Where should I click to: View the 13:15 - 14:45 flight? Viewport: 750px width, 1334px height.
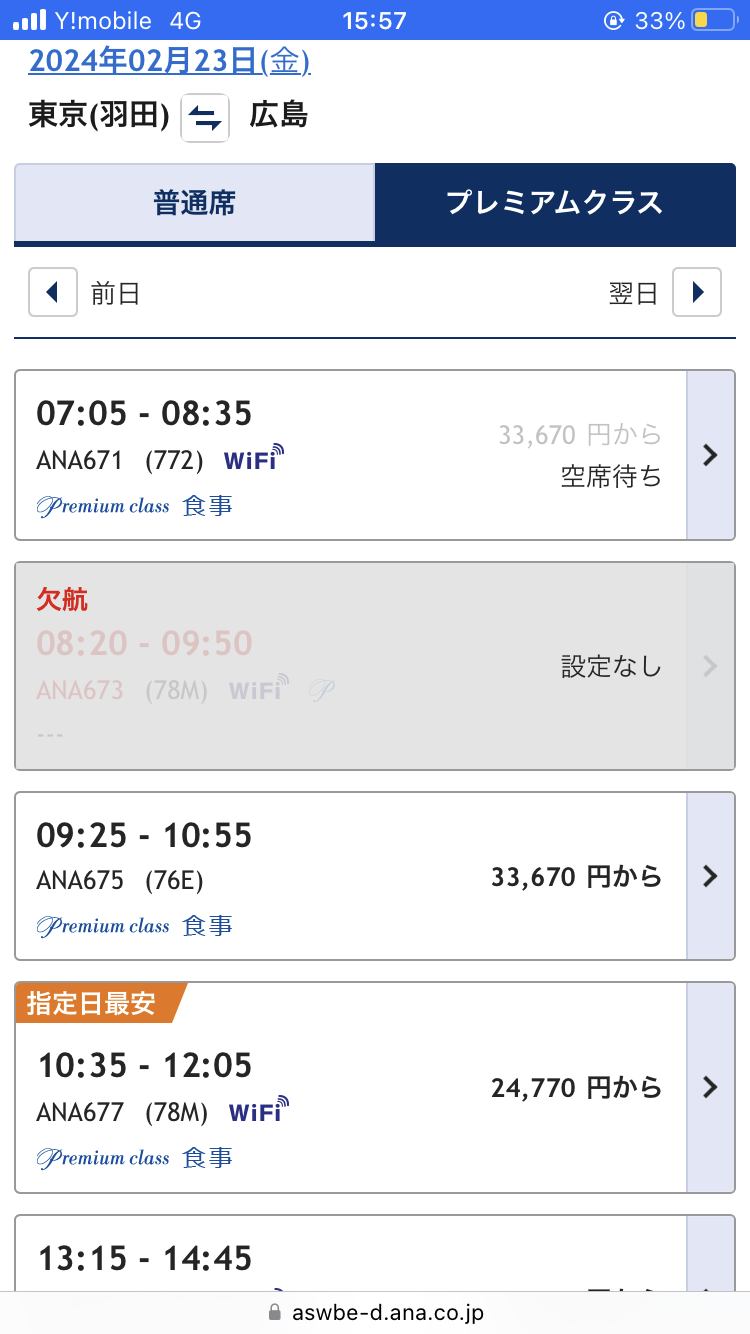375,1258
